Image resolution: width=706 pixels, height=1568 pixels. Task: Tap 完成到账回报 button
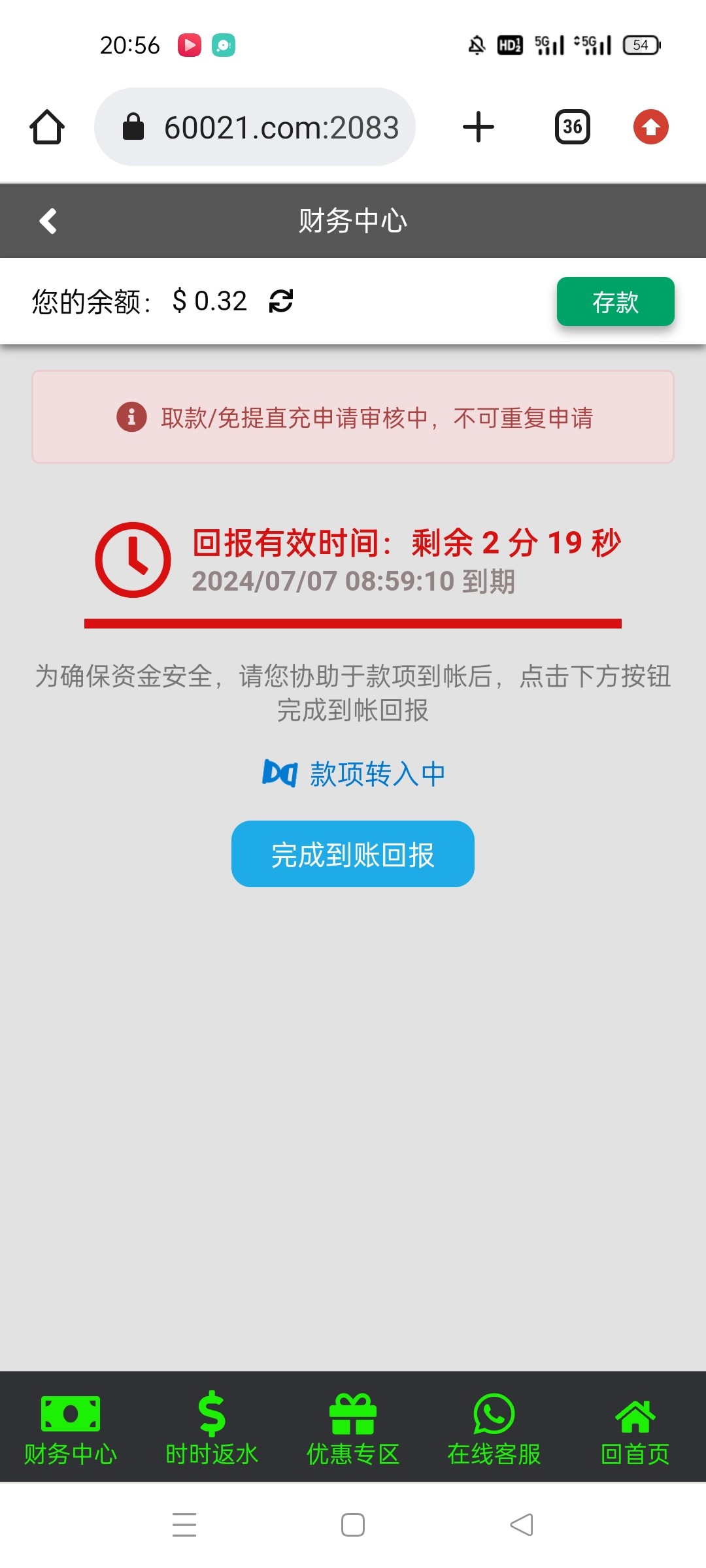pos(353,854)
